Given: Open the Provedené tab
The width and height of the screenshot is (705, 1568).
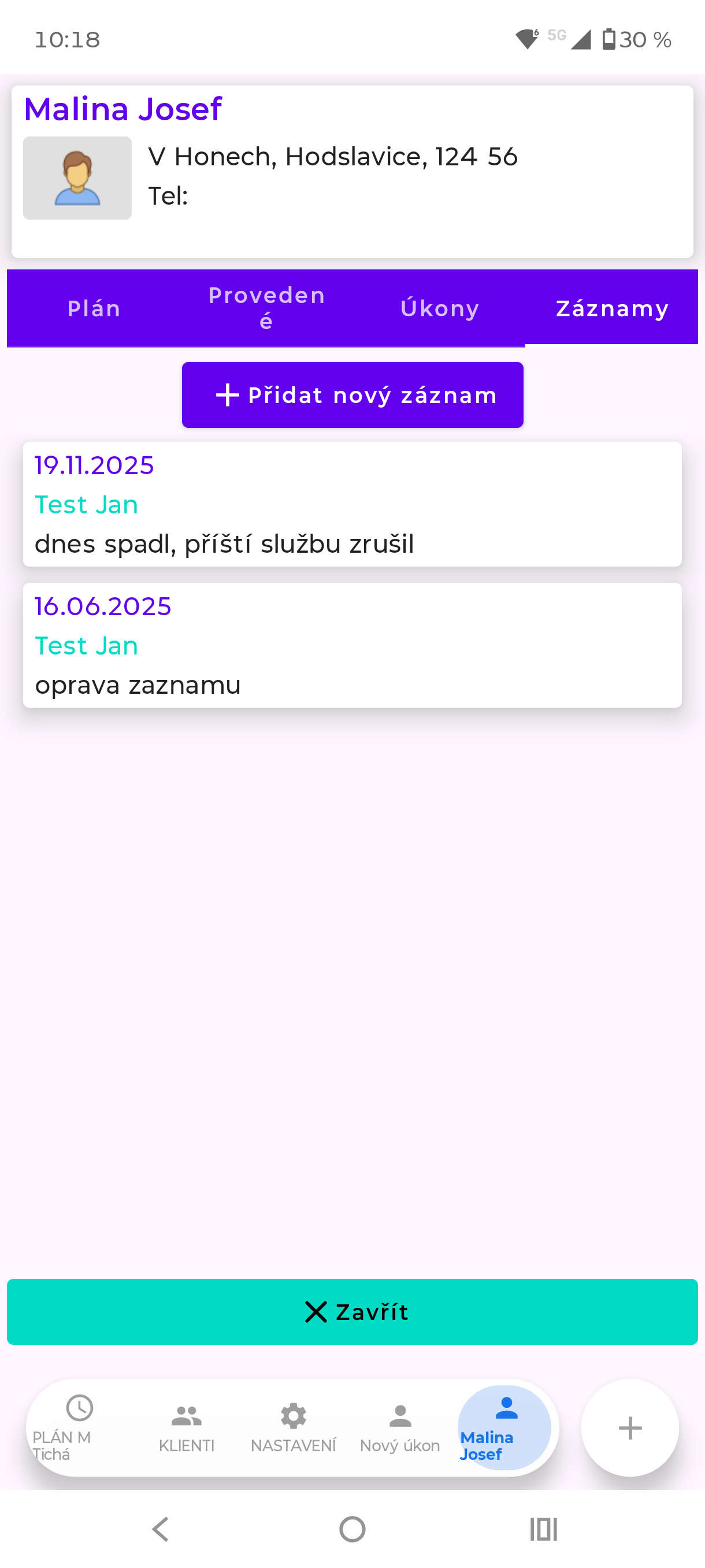Looking at the screenshot, I should click(266, 308).
